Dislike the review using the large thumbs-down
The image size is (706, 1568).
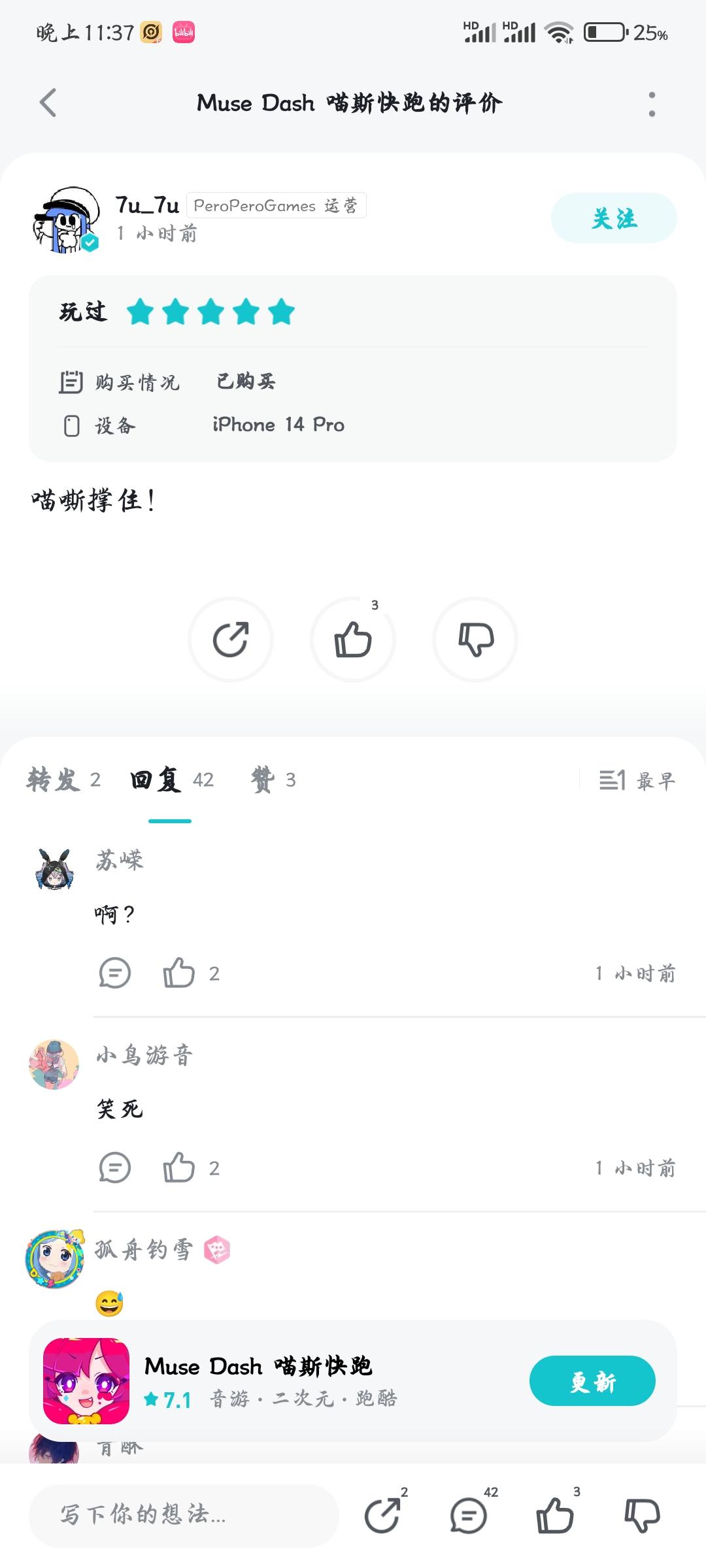point(475,639)
